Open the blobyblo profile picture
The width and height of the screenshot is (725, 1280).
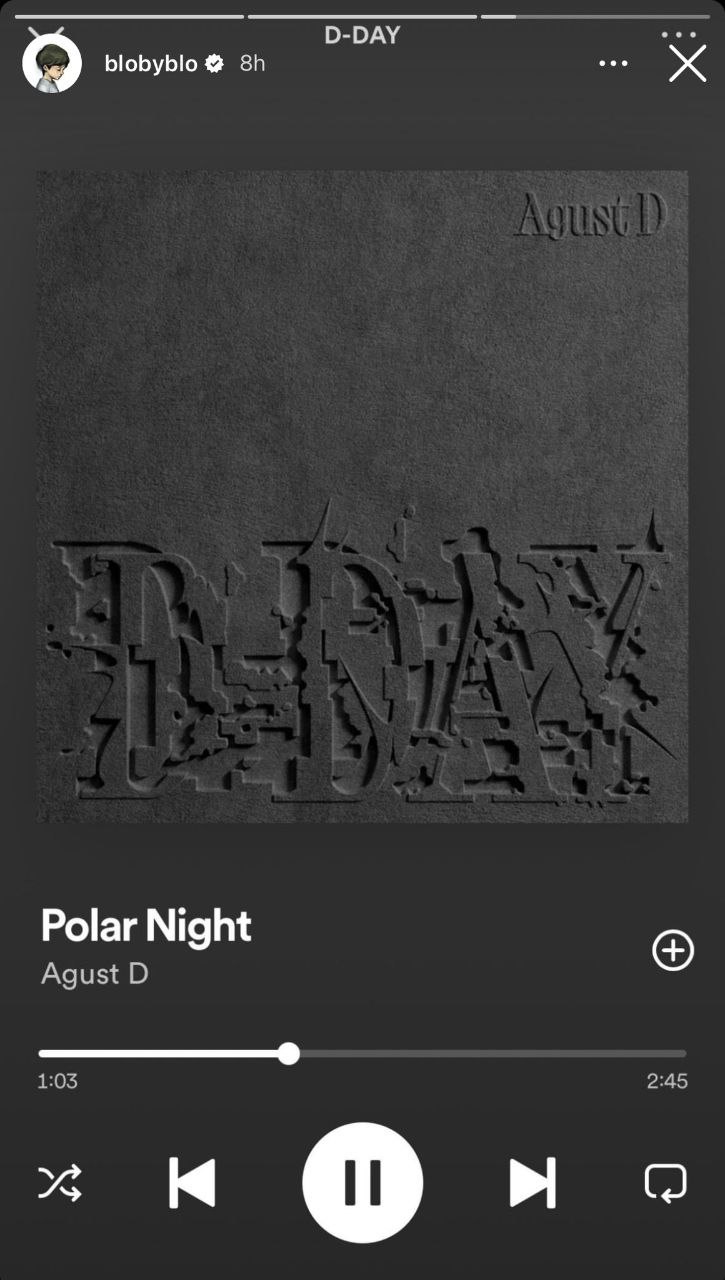click(52, 63)
